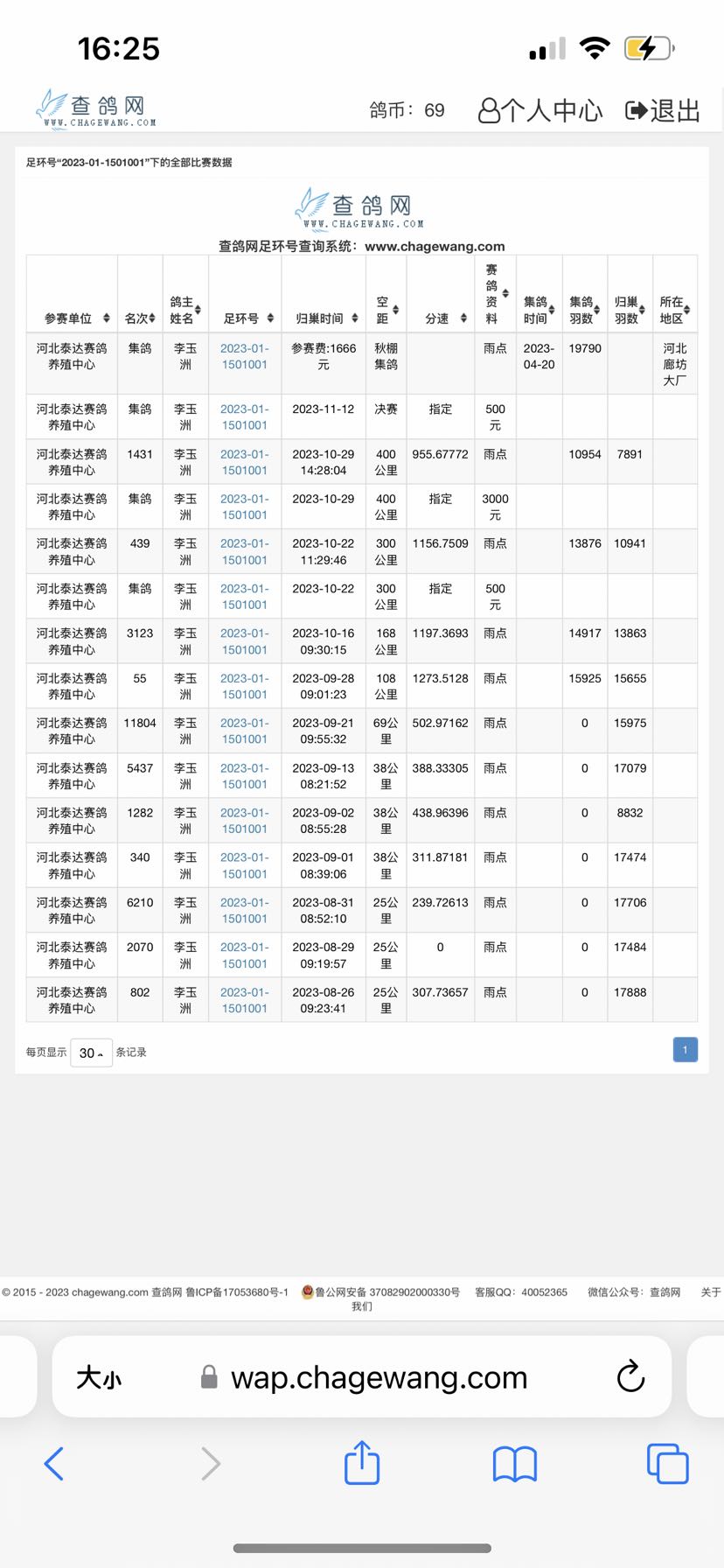Show open Safari tabs

click(667, 1463)
